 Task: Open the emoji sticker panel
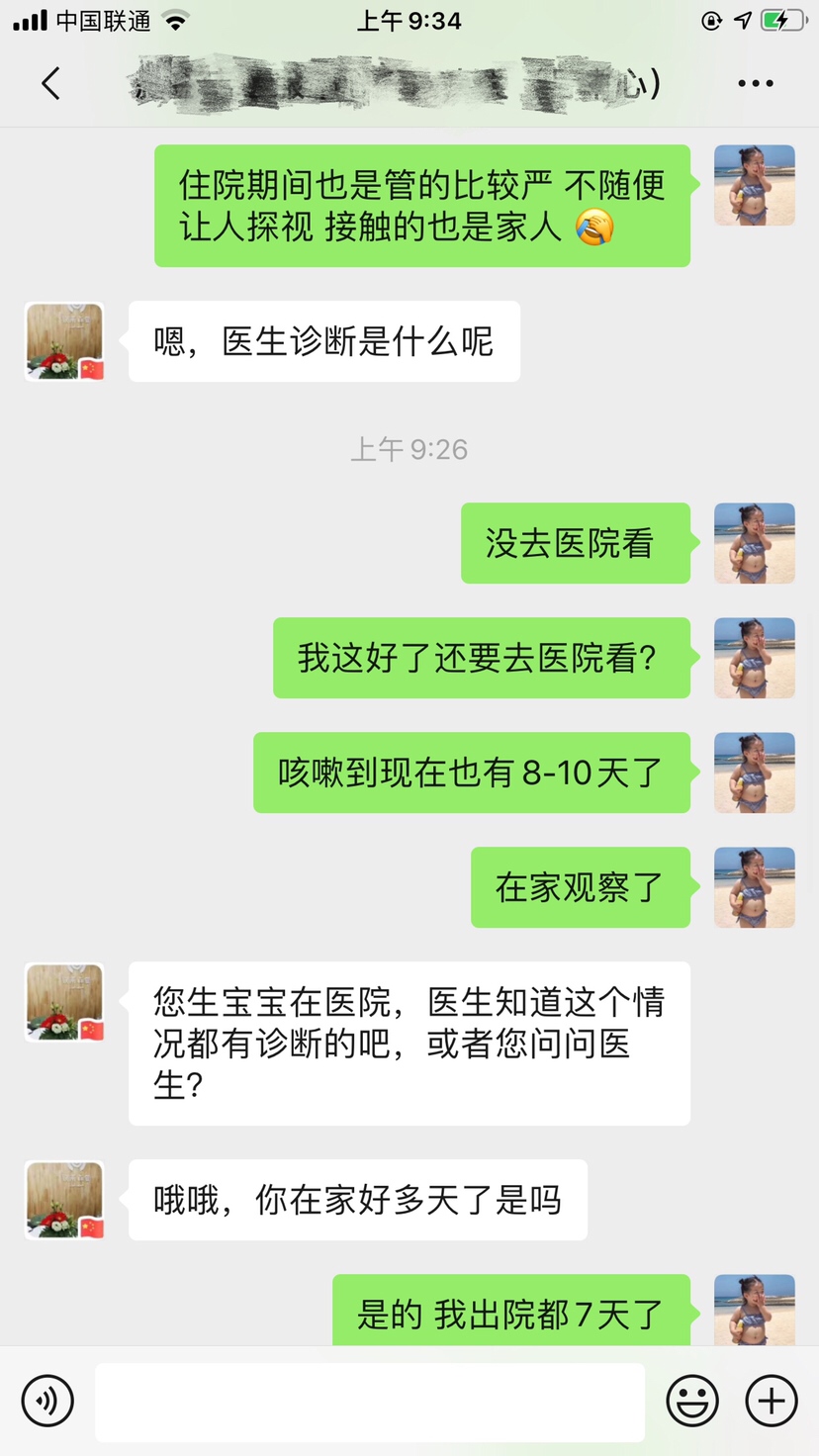[692, 1401]
